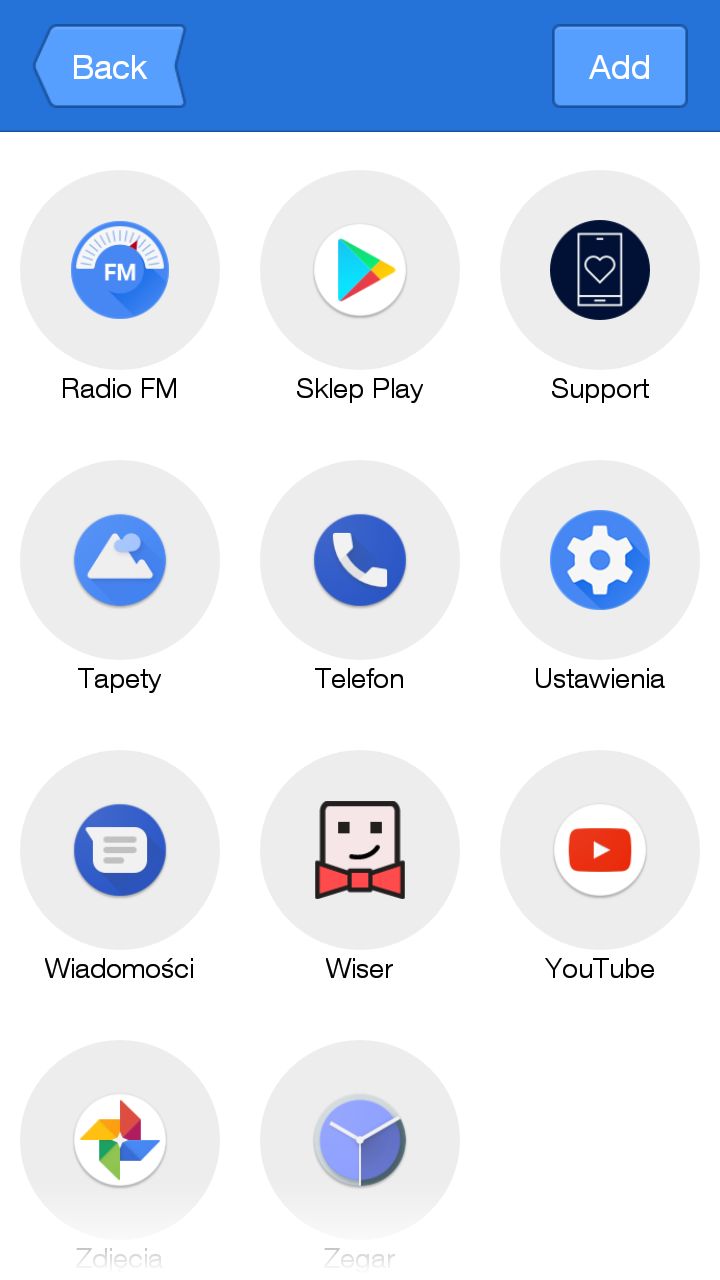The width and height of the screenshot is (720, 1280).
Task: Choose the Telefon app
Action: tap(360, 561)
